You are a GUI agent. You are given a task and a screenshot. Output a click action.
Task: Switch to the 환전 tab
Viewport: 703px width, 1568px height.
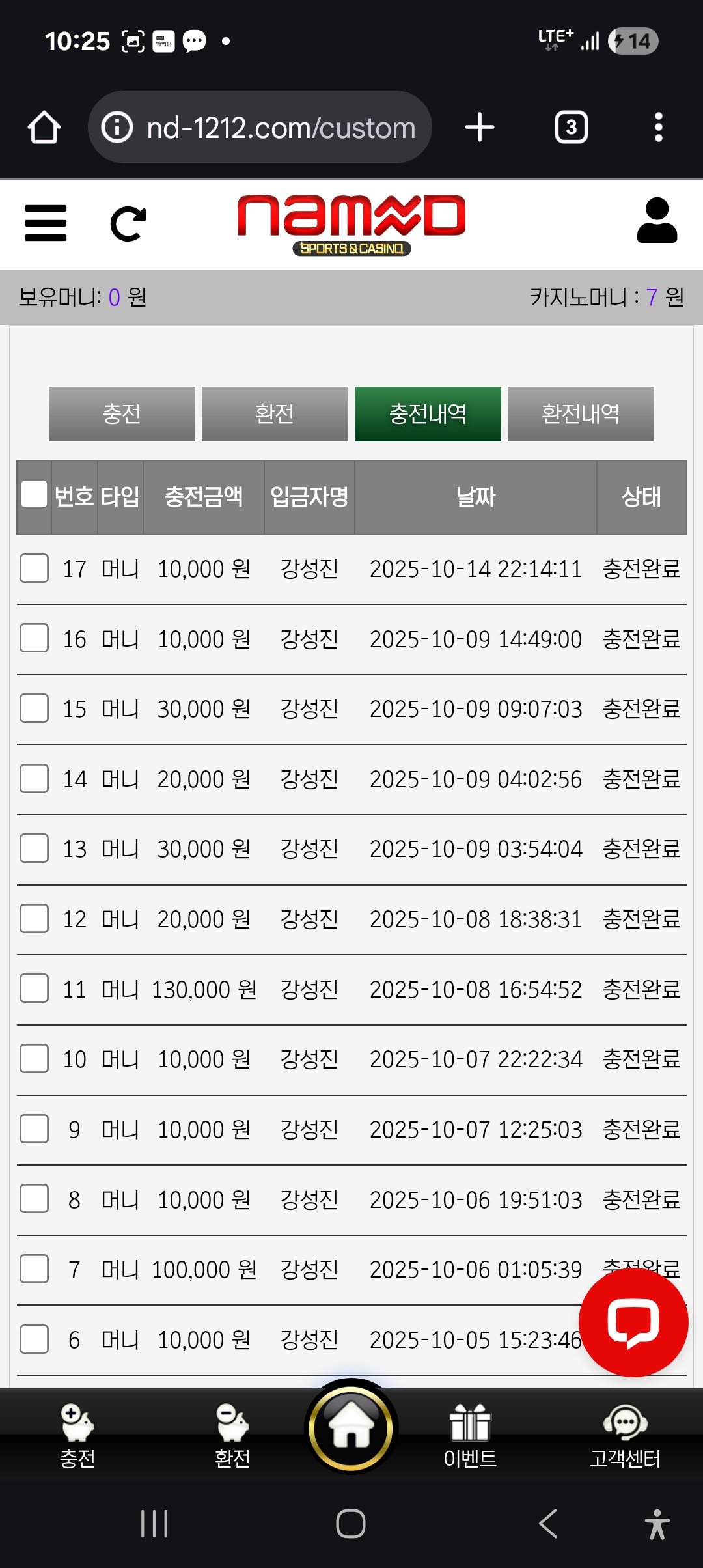tap(275, 414)
